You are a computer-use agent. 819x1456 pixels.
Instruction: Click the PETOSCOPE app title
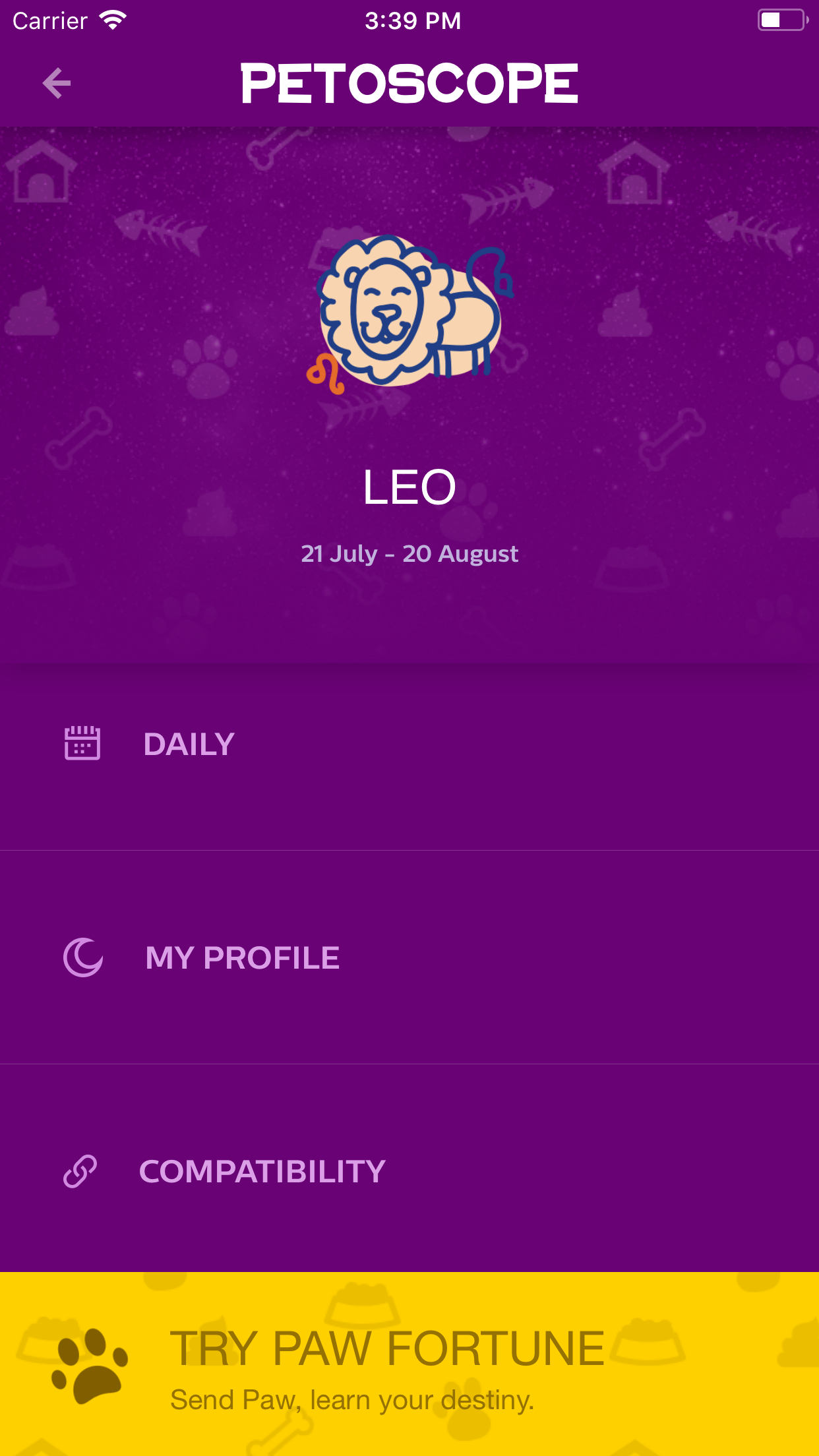(x=409, y=83)
